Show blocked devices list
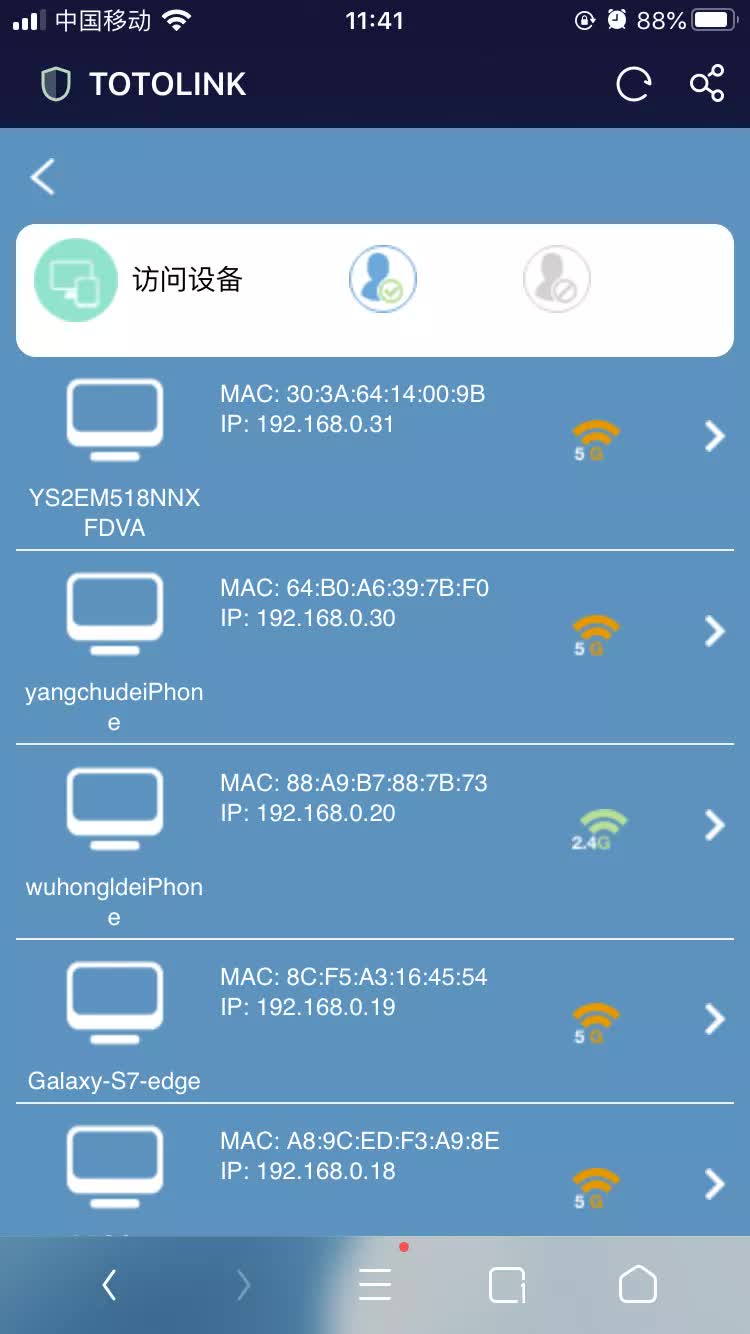Viewport: 750px width, 1334px height. click(x=557, y=279)
